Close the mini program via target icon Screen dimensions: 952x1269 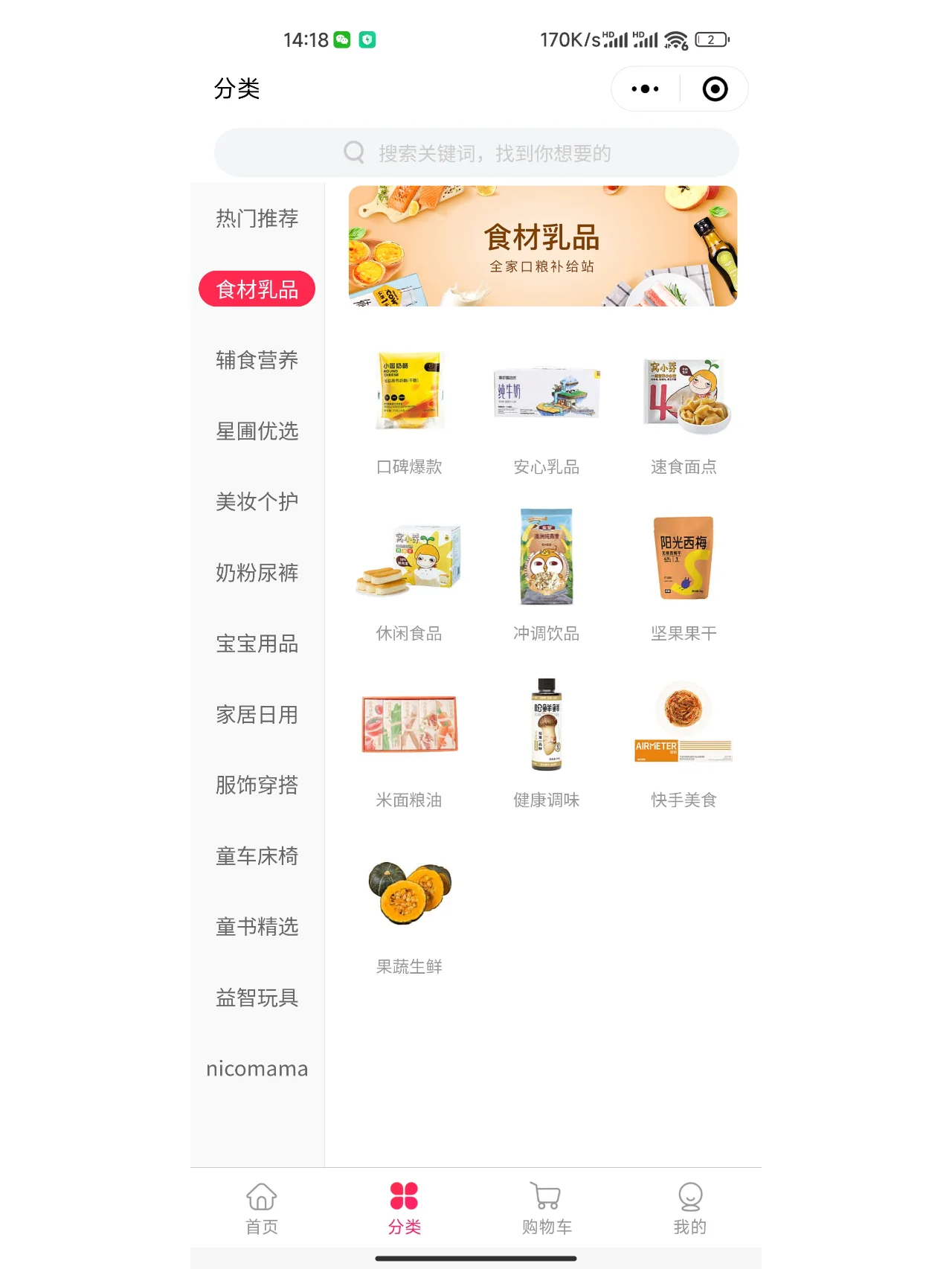tap(715, 89)
